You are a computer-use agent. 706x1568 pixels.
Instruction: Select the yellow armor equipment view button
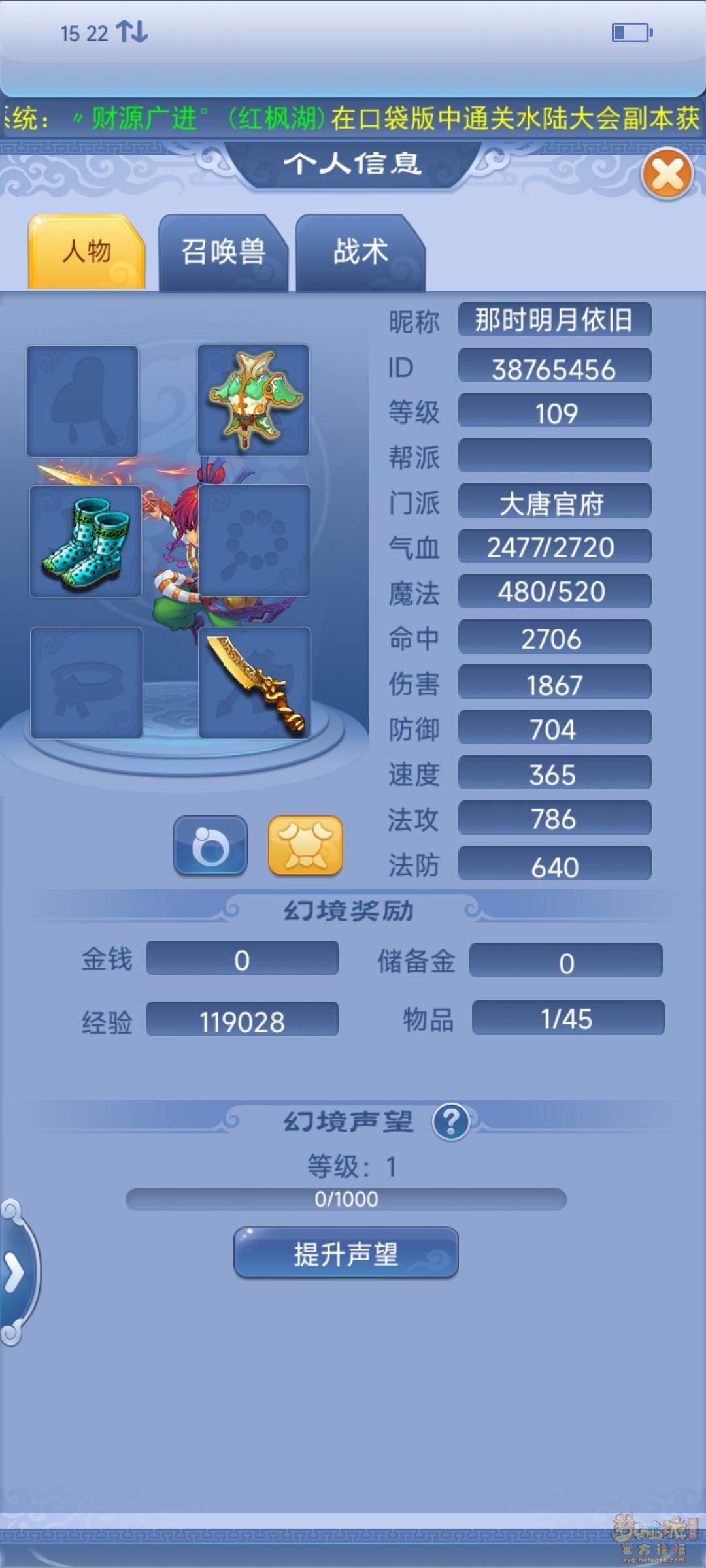(305, 845)
